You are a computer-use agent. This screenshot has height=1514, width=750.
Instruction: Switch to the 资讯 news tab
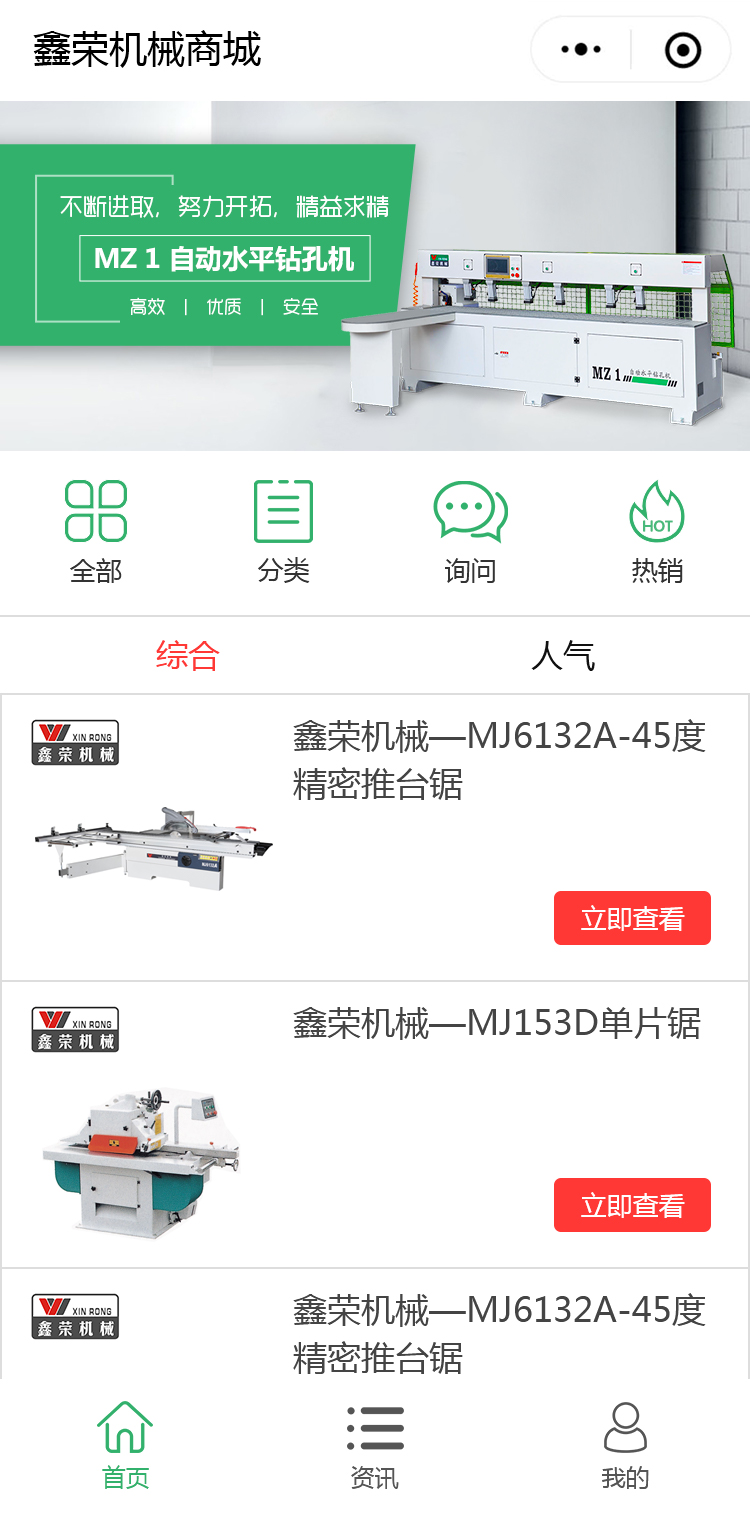(x=375, y=1445)
